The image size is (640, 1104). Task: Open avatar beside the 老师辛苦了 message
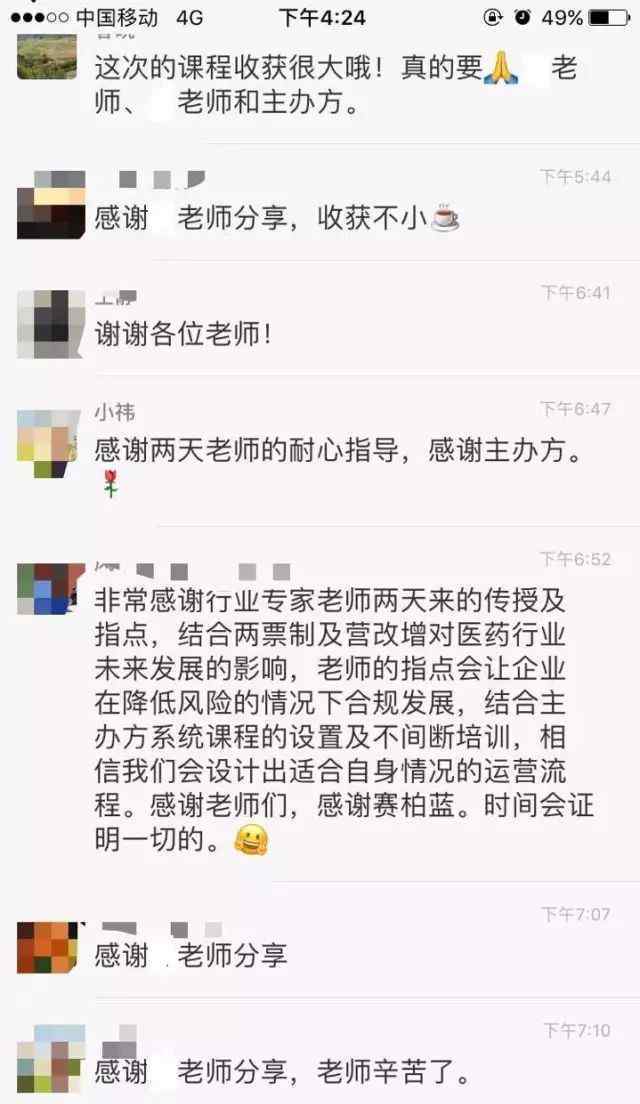[50, 1060]
